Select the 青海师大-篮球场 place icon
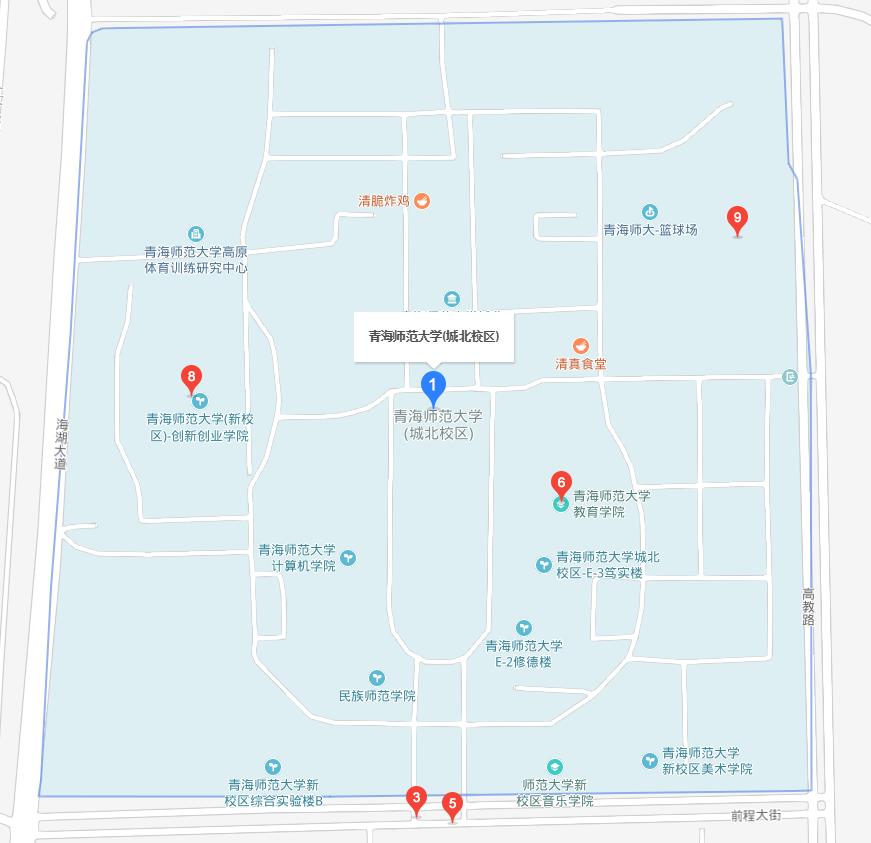Image resolution: width=871 pixels, height=843 pixels. pos(650,211)
